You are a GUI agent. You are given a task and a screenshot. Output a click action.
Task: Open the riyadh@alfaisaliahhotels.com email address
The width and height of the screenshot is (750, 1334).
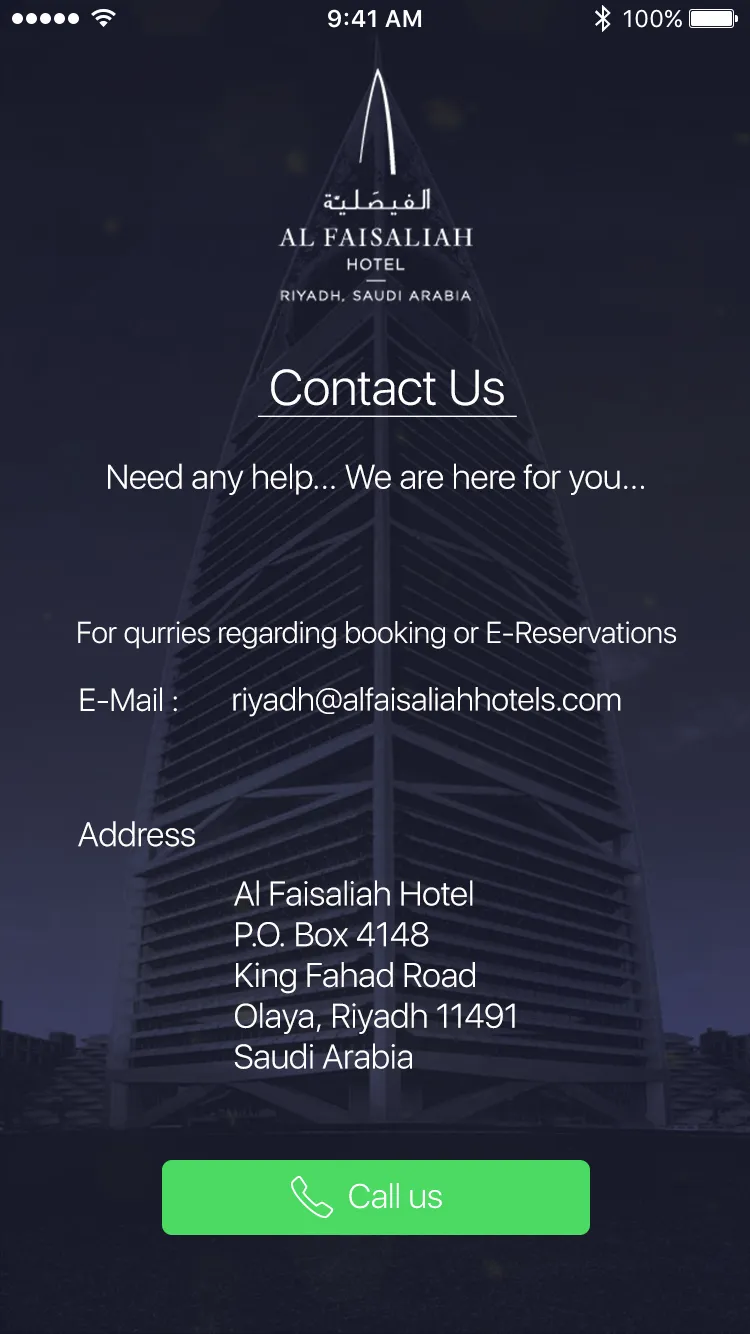[426, 700]
